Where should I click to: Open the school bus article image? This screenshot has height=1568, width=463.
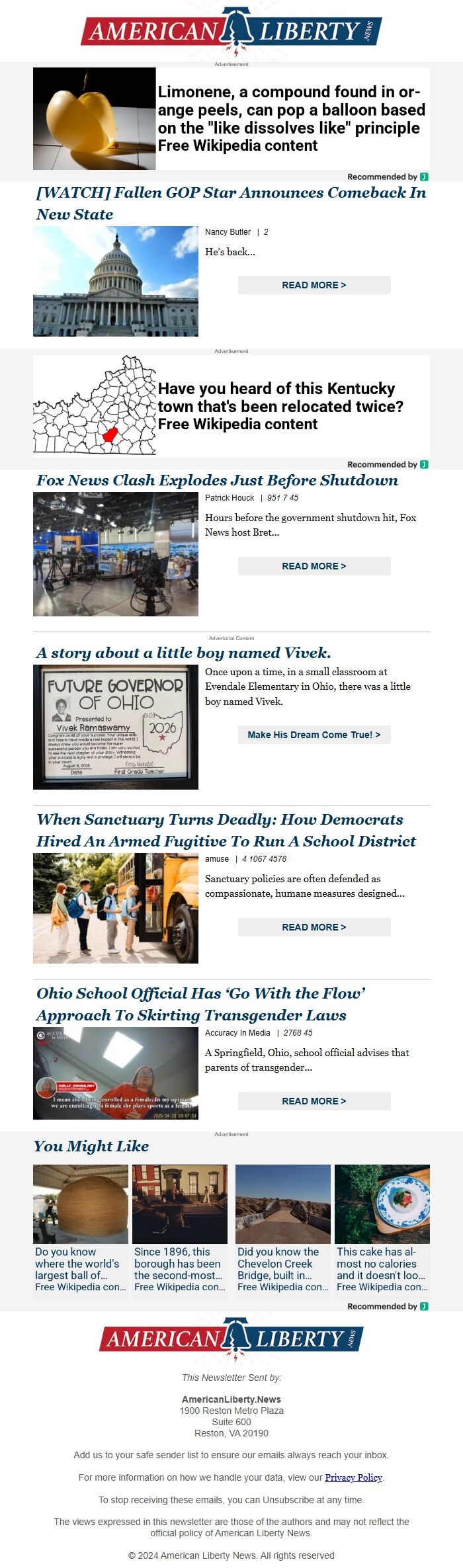point(116,908)
